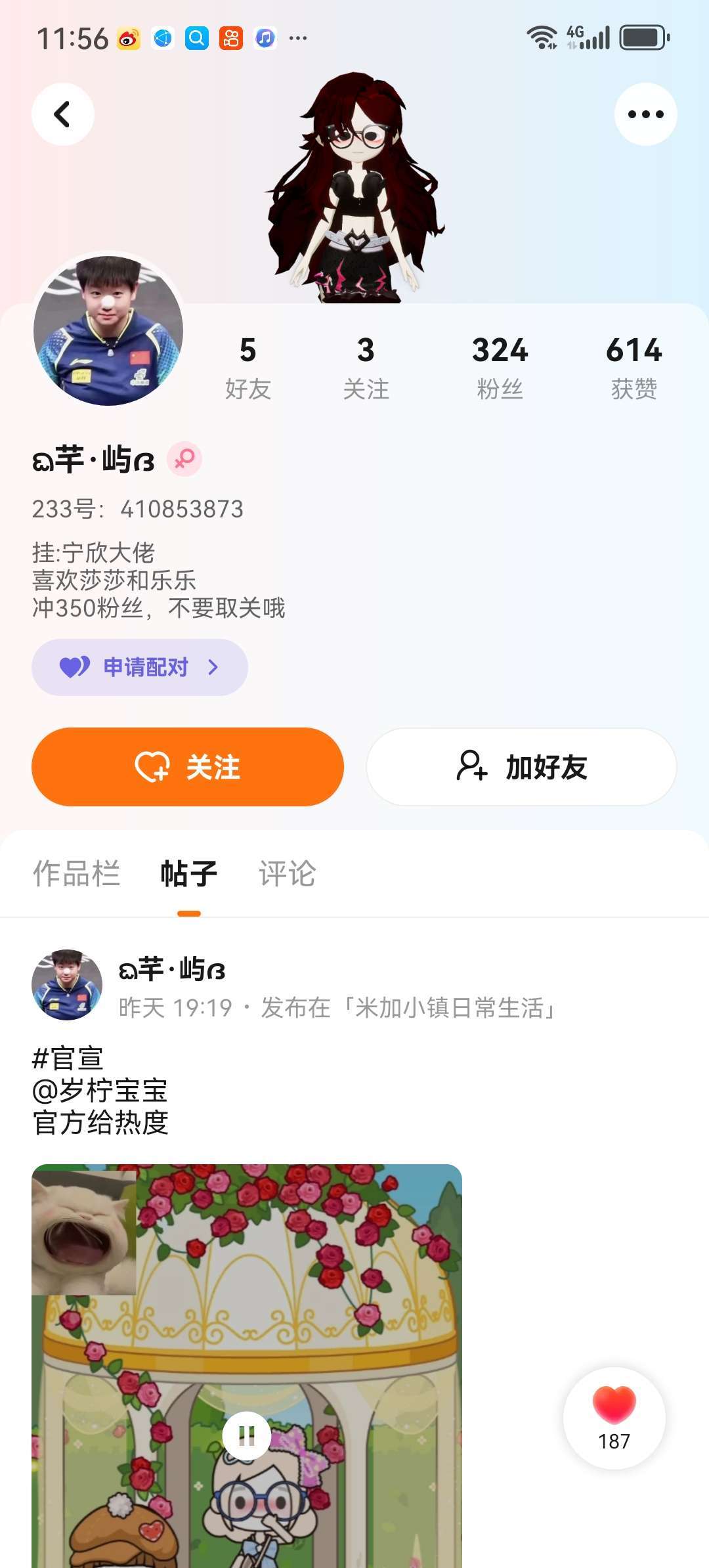
Task: Follow this user with the orange 关注 button
Action: [x=188, y=766]
